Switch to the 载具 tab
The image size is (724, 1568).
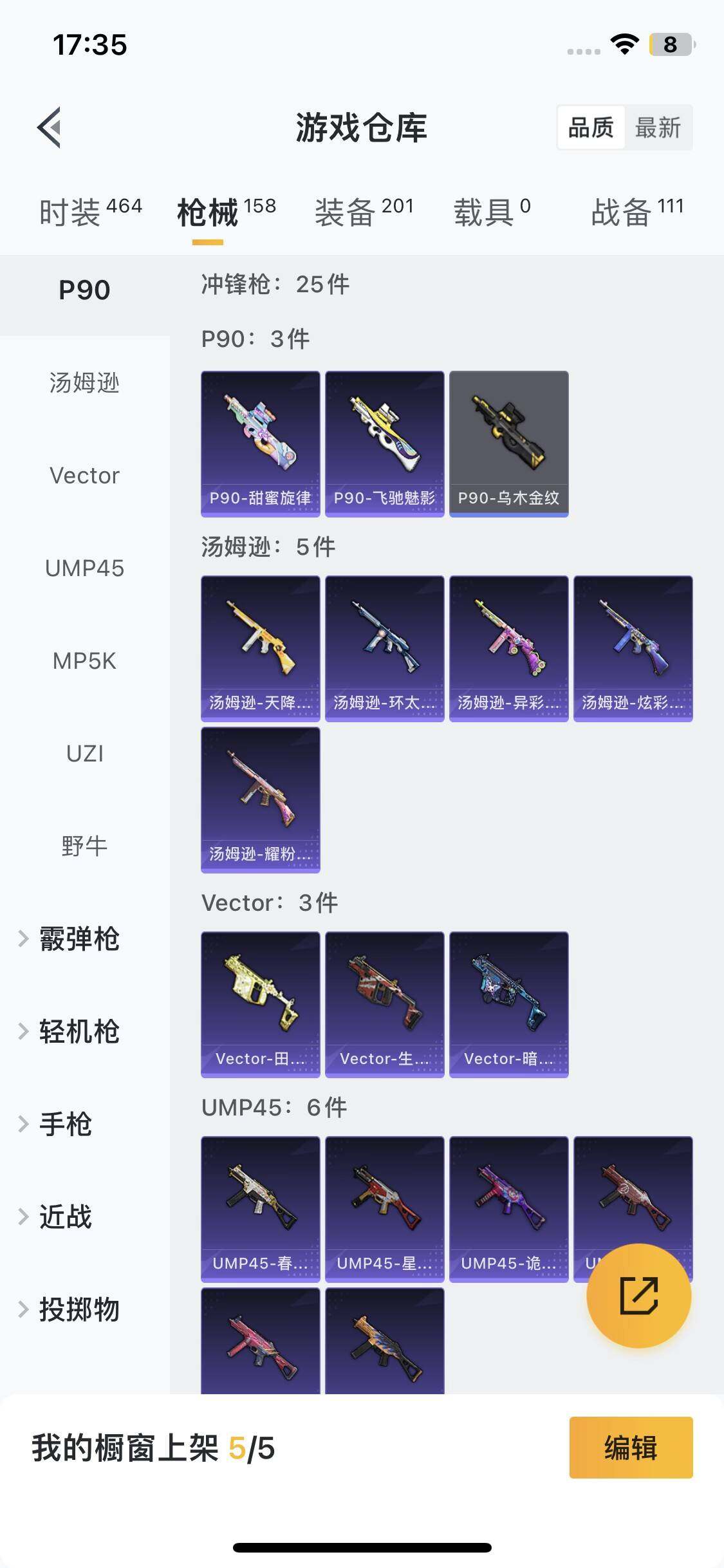[493, 212]
